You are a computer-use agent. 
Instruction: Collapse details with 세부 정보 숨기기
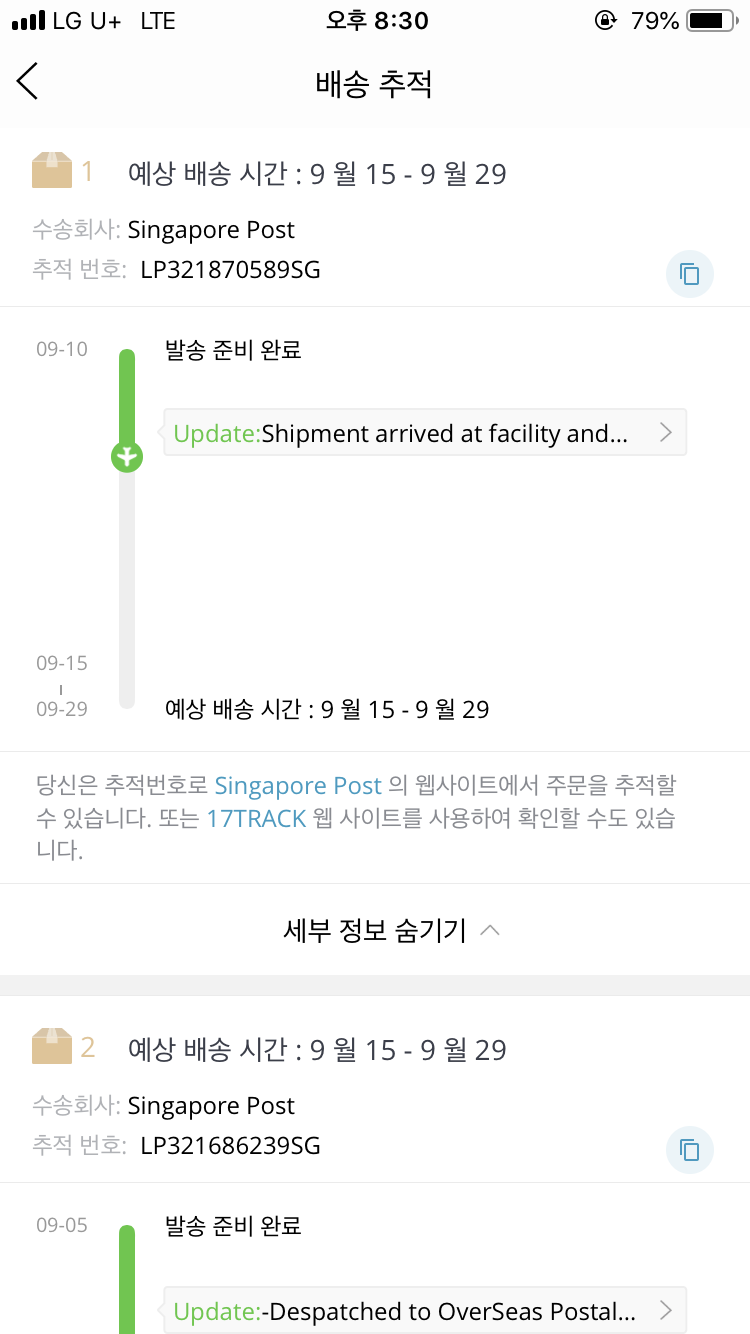tap(391, 931)
